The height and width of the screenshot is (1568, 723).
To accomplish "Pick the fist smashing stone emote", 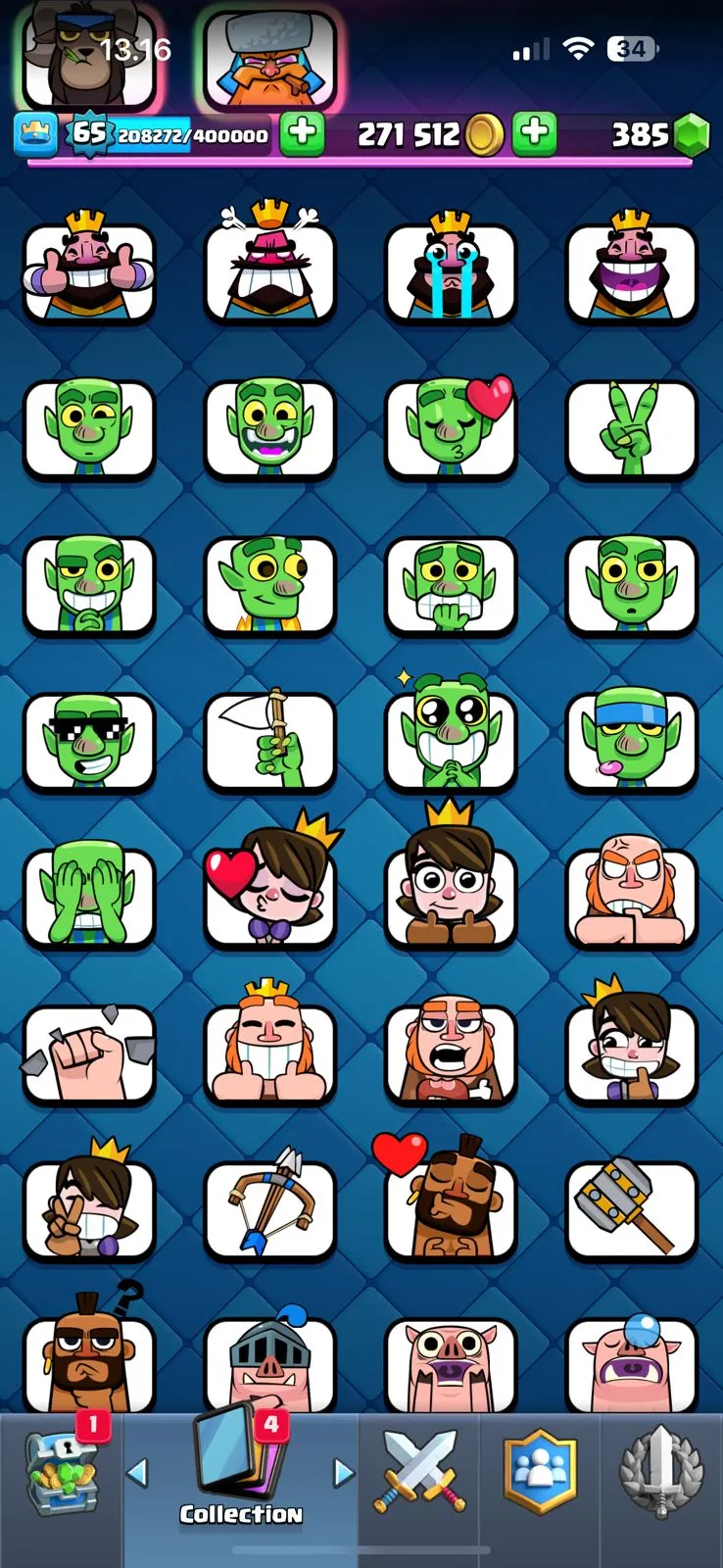I will point(89,1053).
